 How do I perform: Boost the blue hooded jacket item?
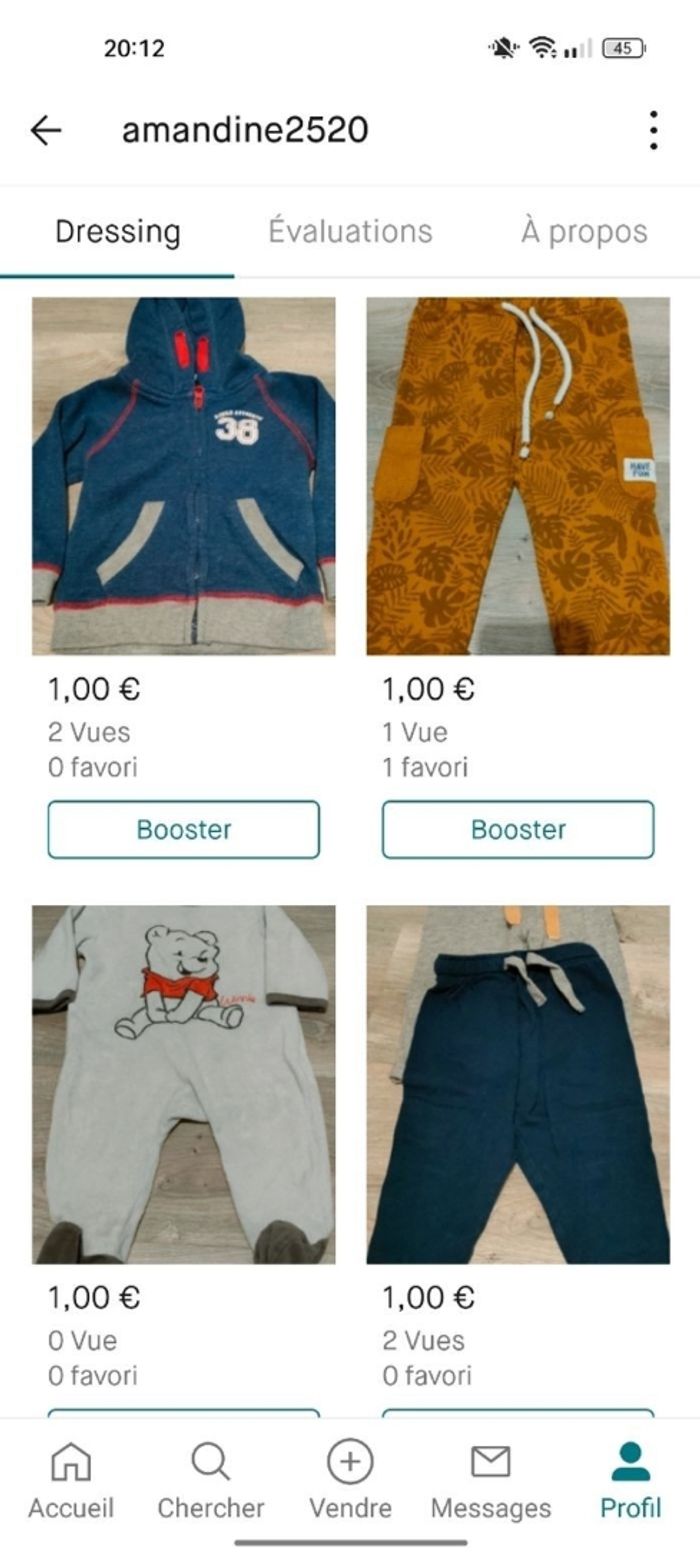184,829
